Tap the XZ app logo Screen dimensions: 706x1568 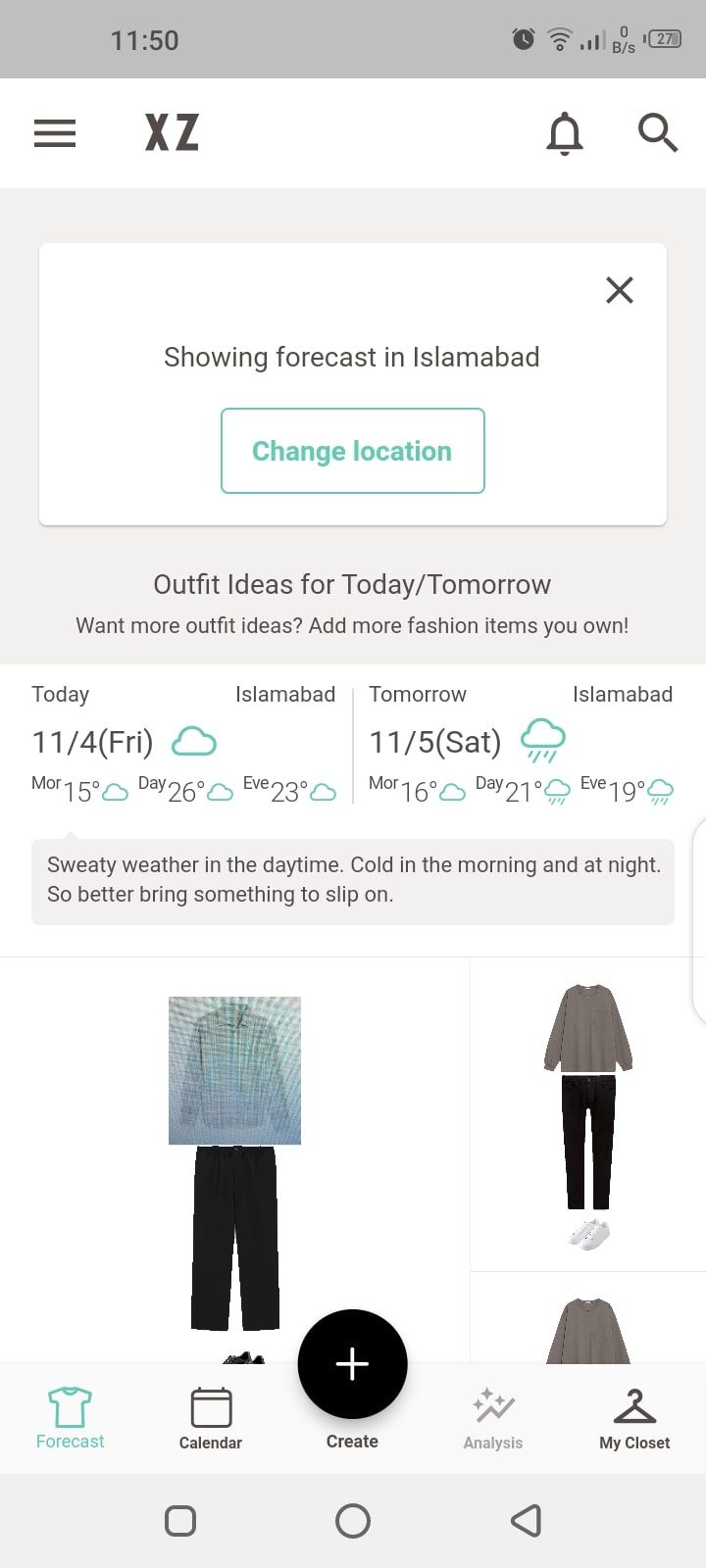[x=170, y=132]
